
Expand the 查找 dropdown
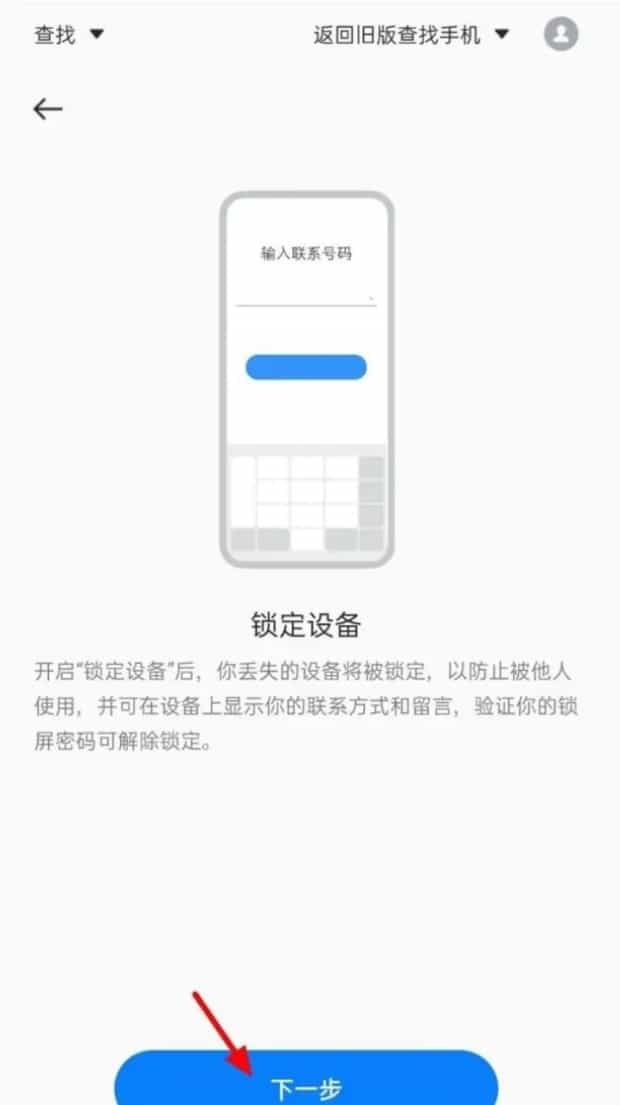point(69,35)
